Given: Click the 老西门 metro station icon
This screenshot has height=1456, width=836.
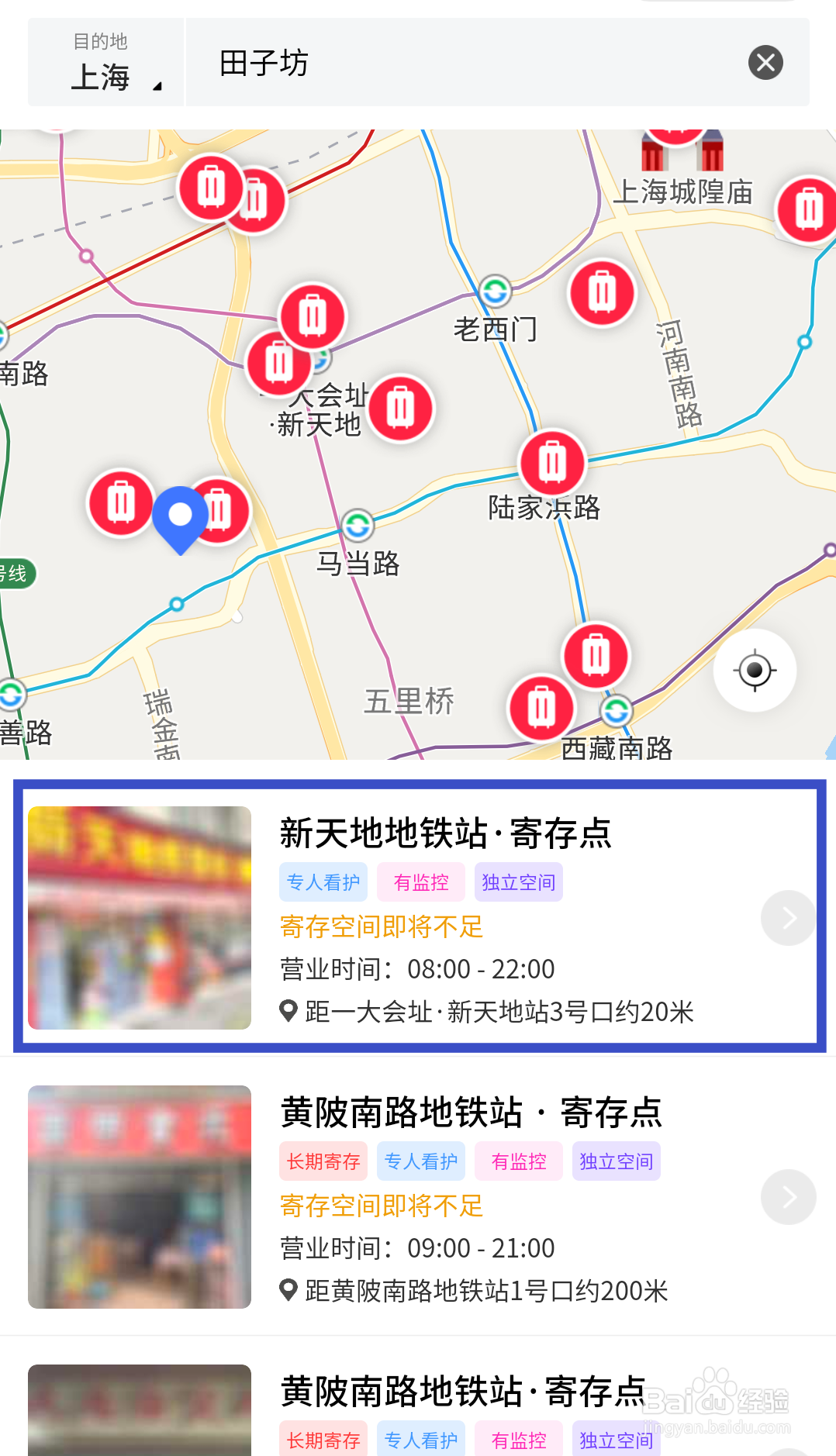Looking at the screenshot, I should [x=494, y=292].
